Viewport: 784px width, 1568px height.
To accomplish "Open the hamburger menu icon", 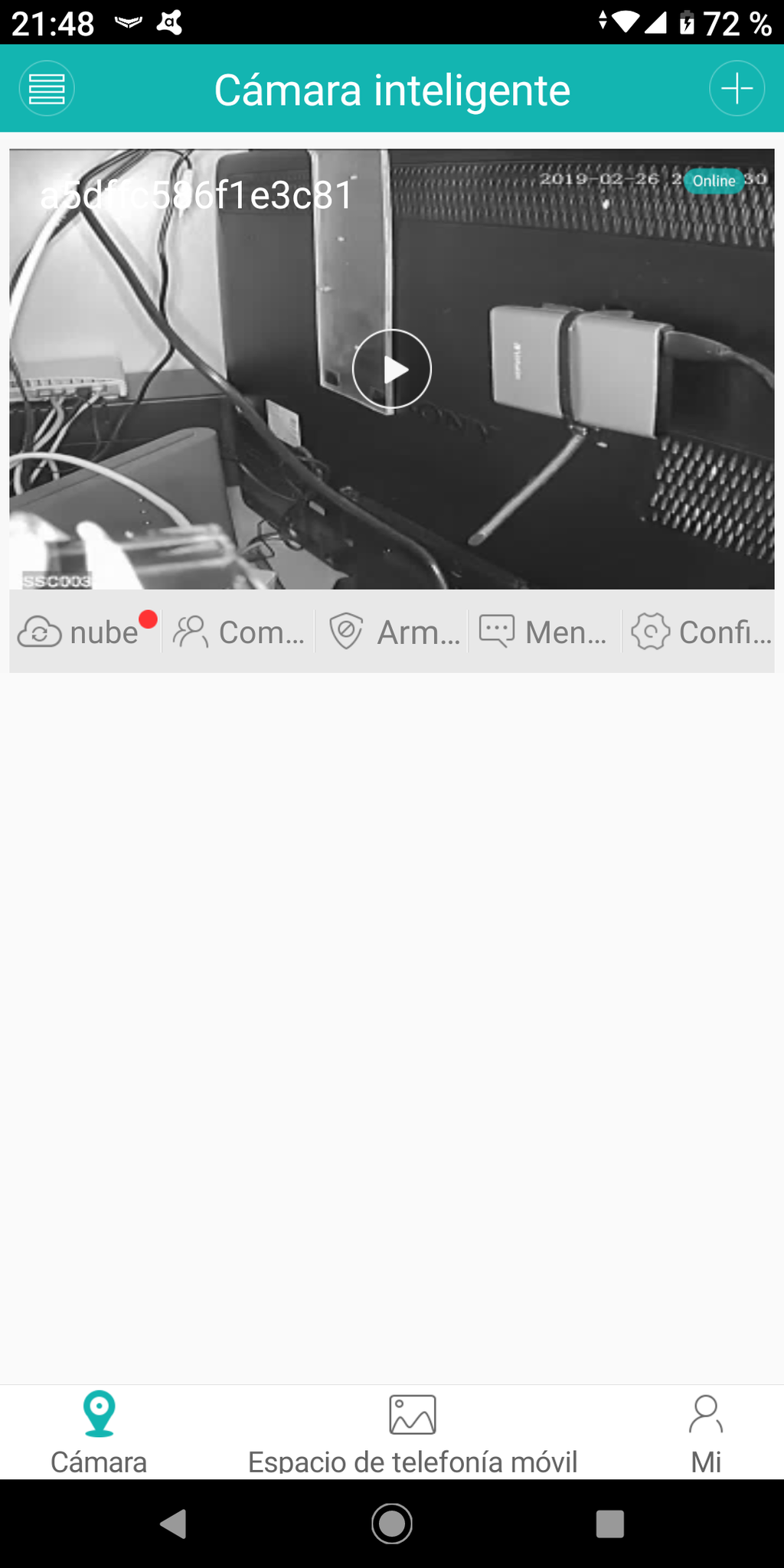I will click(46, 89).
